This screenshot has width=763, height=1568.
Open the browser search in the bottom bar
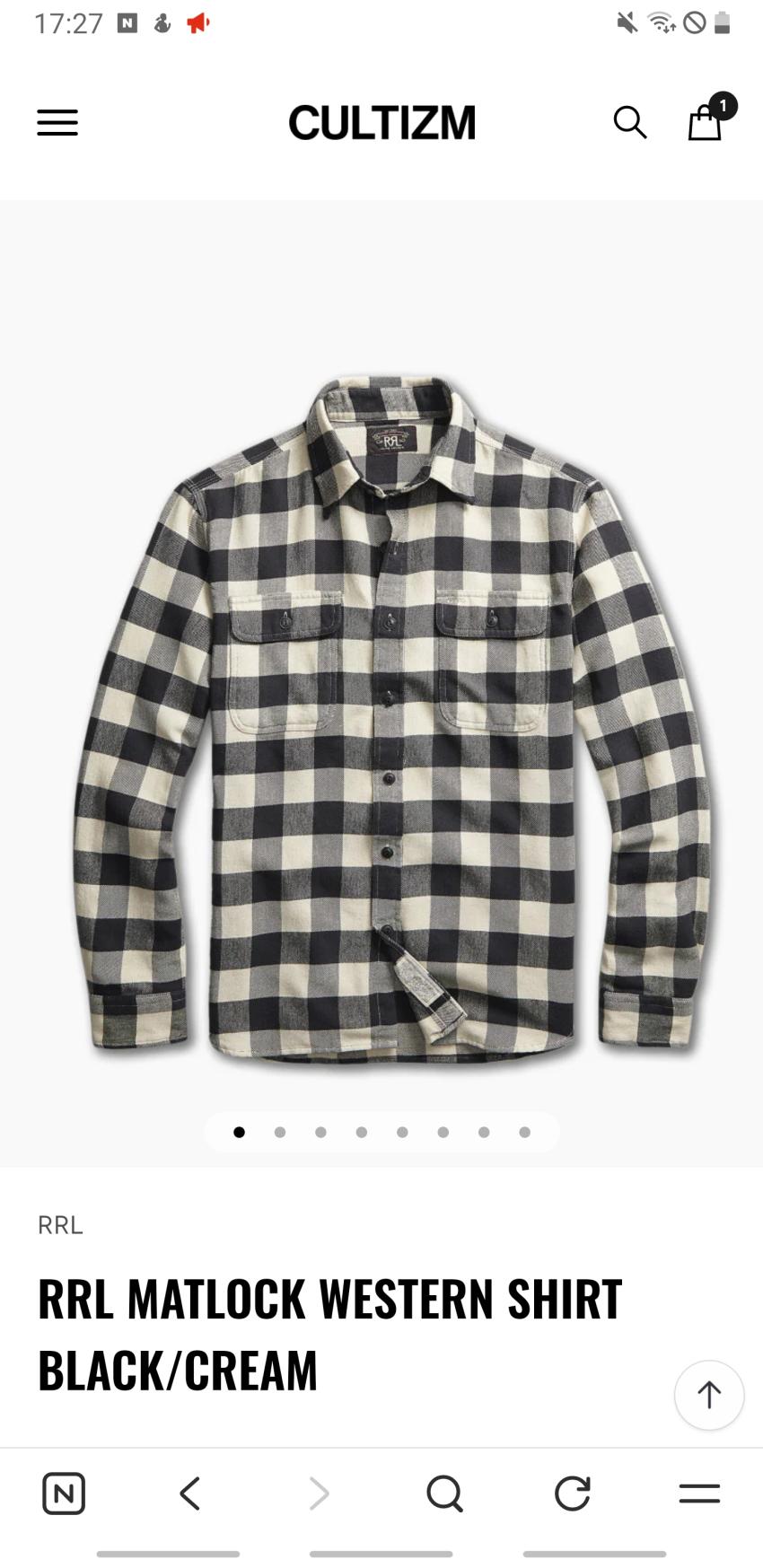(444, 1494)
